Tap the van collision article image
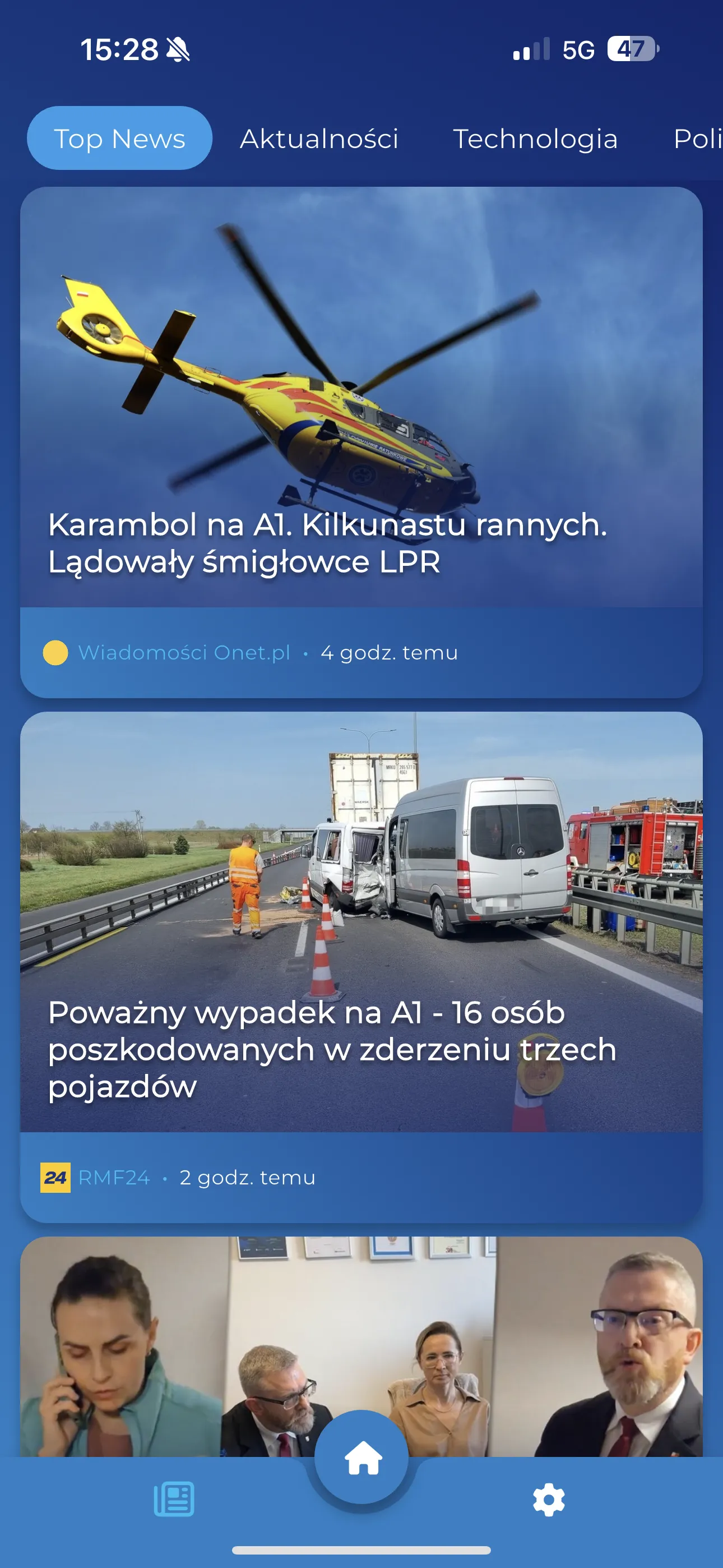This screenshot has width=723, height=1568. [361, 864]
